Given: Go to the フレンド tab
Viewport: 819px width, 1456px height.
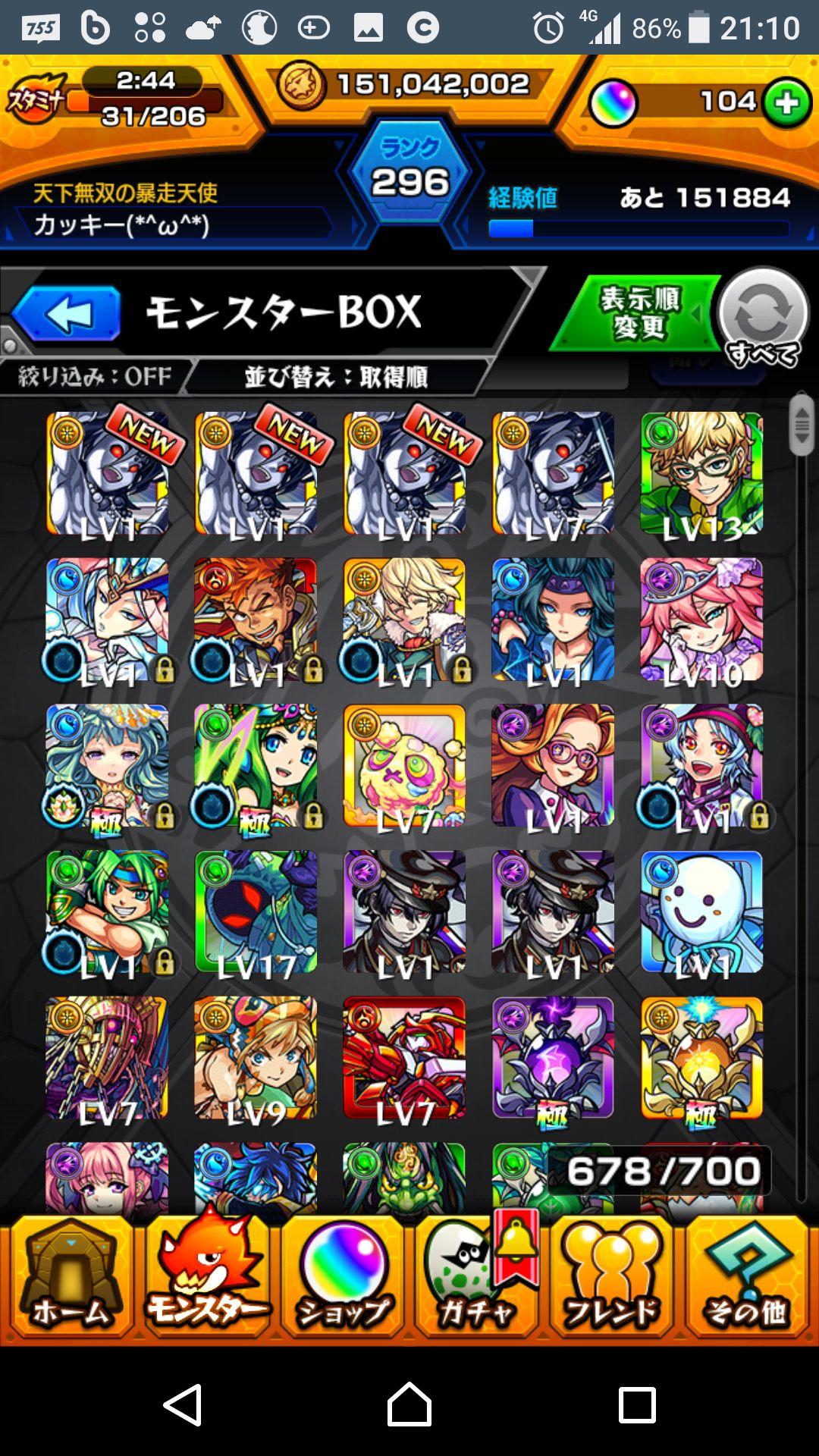Looking at the screenshot, I should [x=611, y=1278].
